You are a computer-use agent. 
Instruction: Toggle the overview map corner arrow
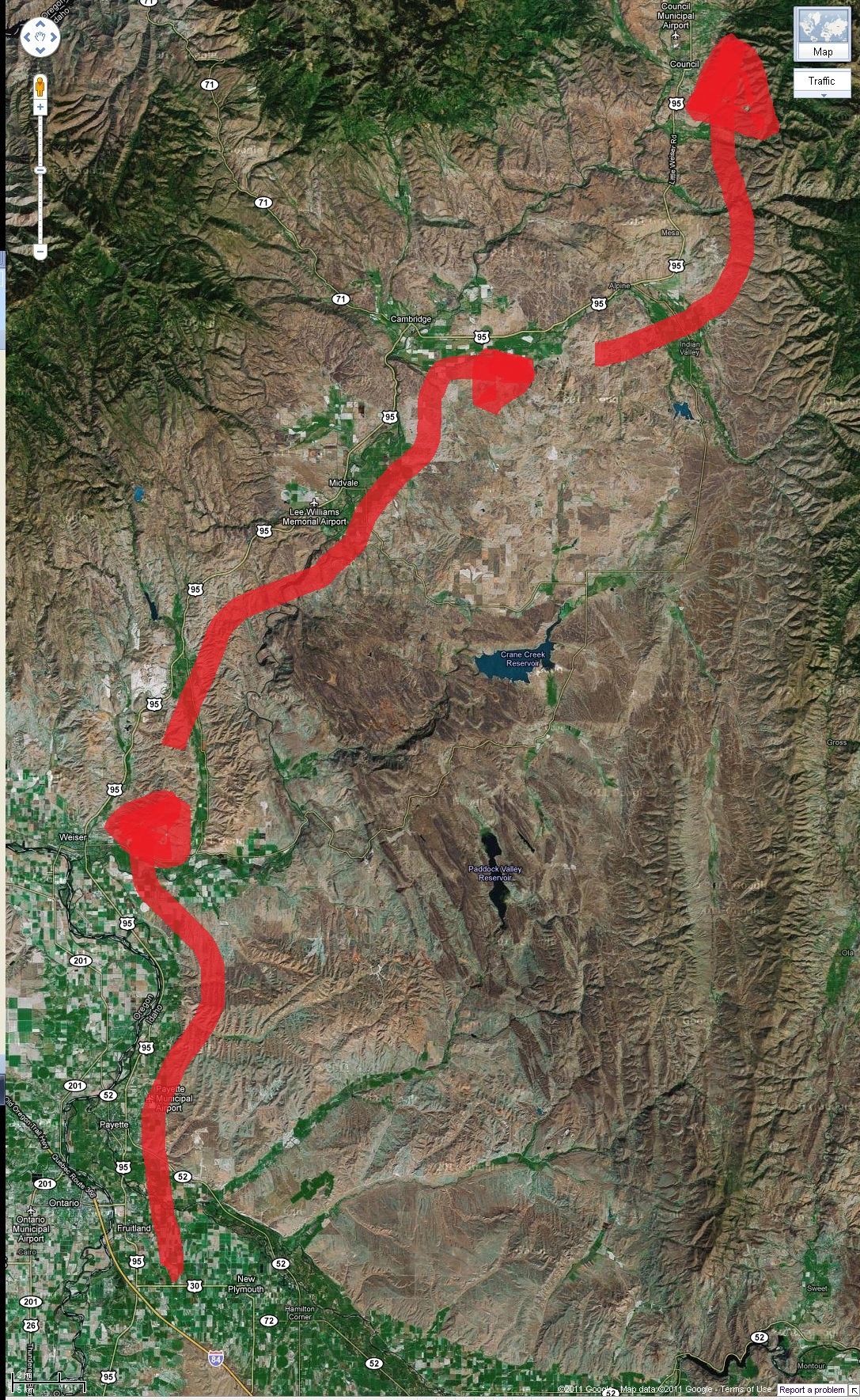(x=854, y=1391)
